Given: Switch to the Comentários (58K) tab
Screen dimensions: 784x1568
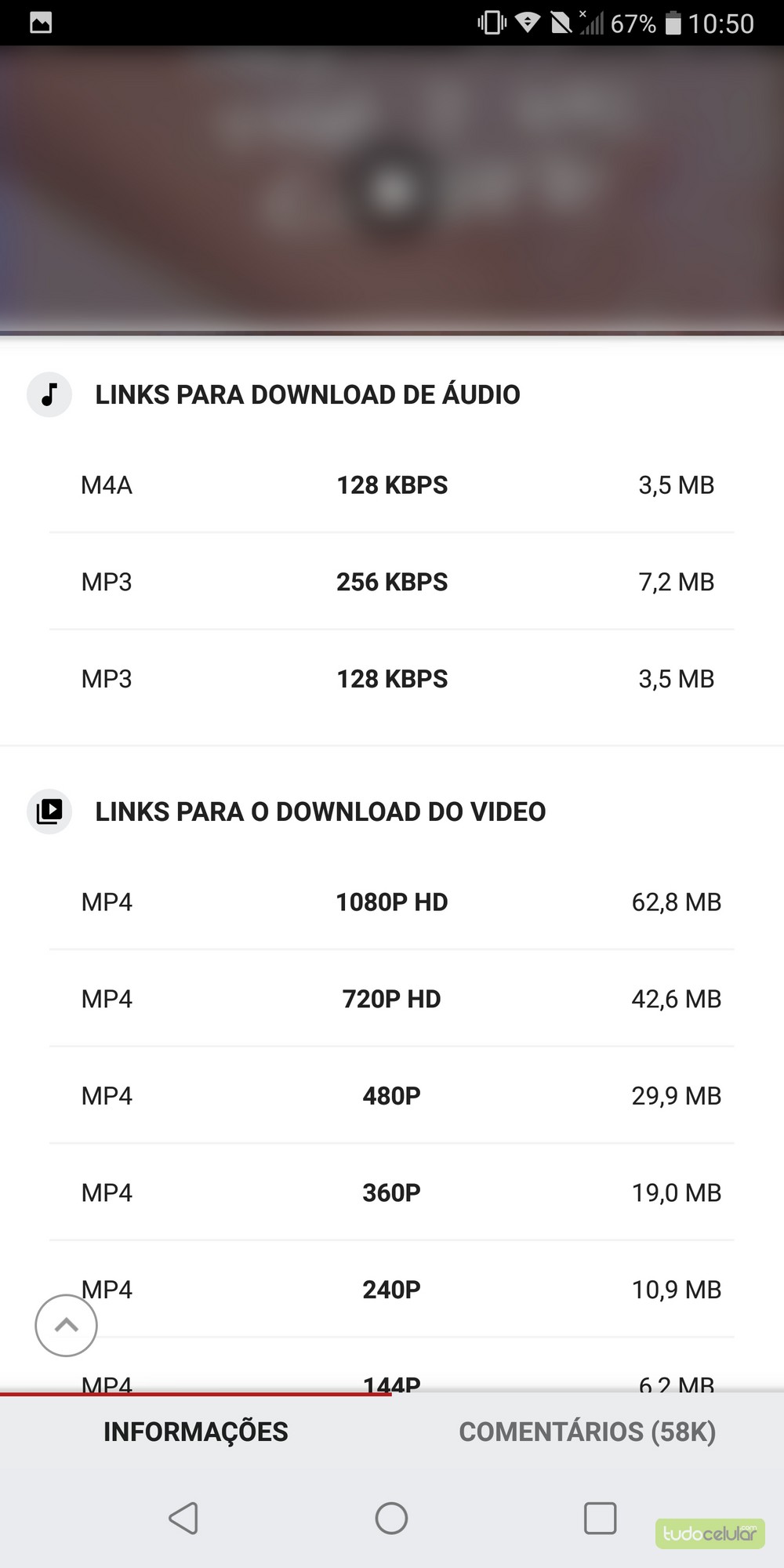Looking at the screenshot, I should click(587, 1432).
